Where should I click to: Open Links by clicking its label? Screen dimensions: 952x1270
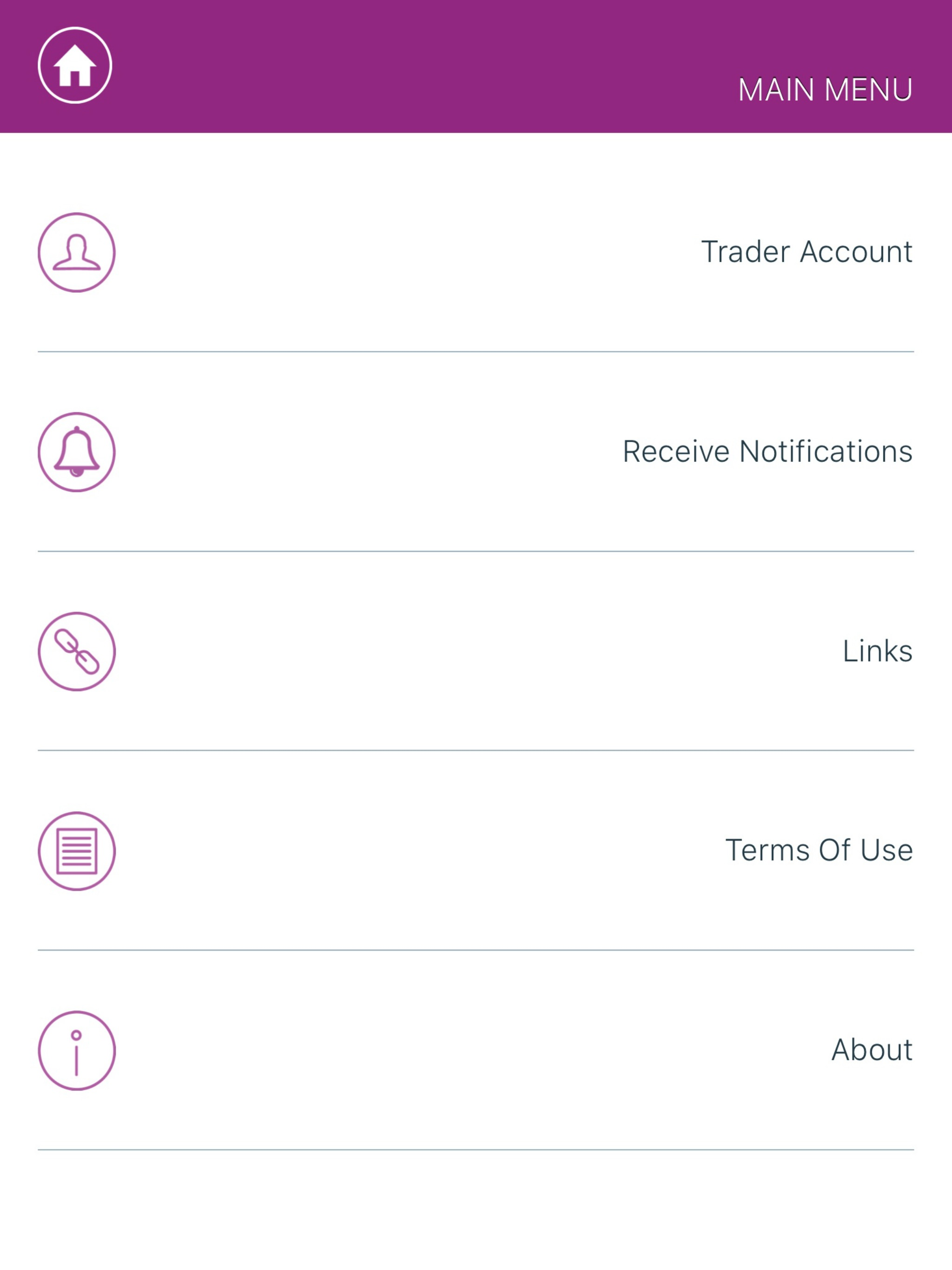coord(877,650)
